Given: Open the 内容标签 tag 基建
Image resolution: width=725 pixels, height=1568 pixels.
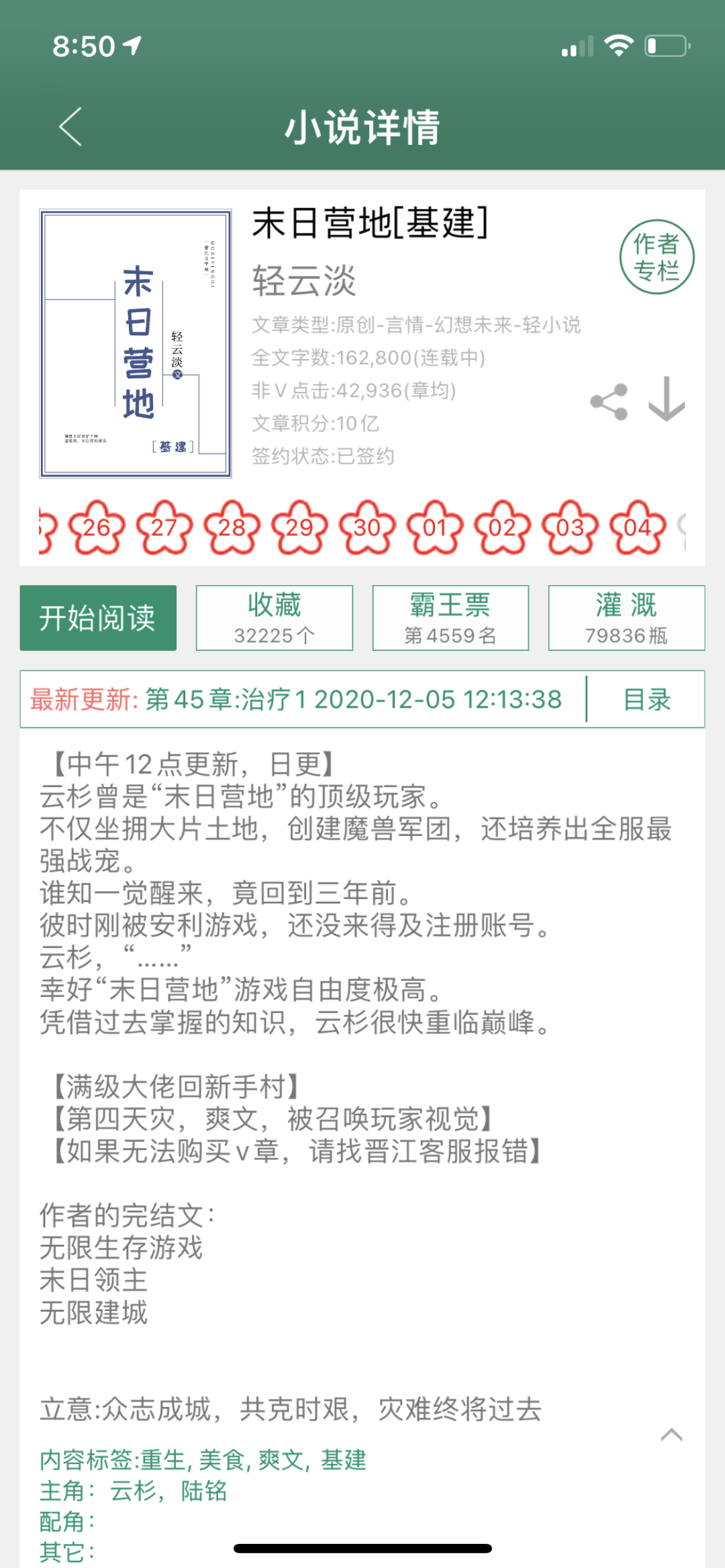Looking at the screenshot, I should pyautogui.click(x=344, y=1459).
